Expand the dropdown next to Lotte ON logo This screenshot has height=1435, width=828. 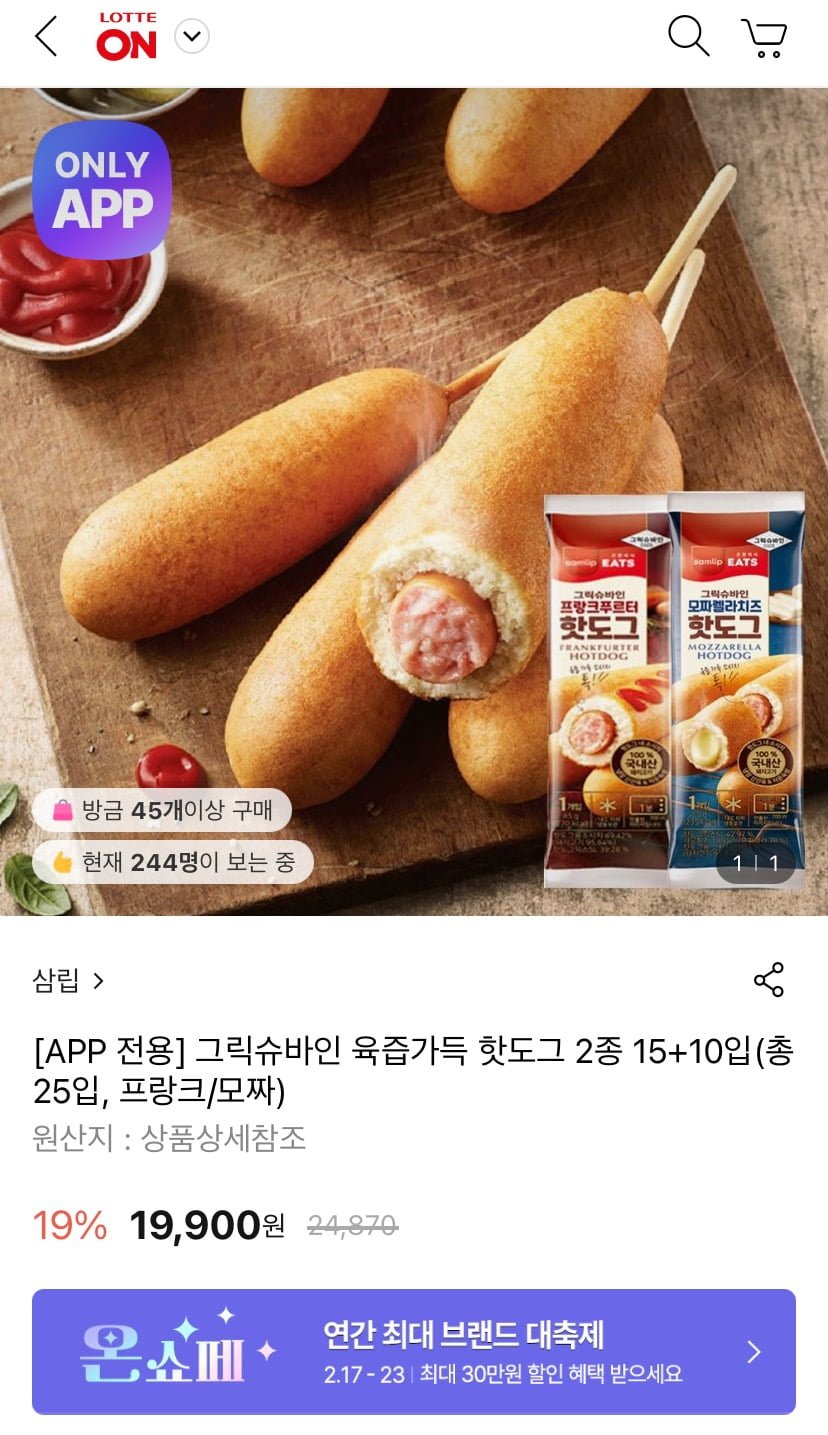point(191,37)
